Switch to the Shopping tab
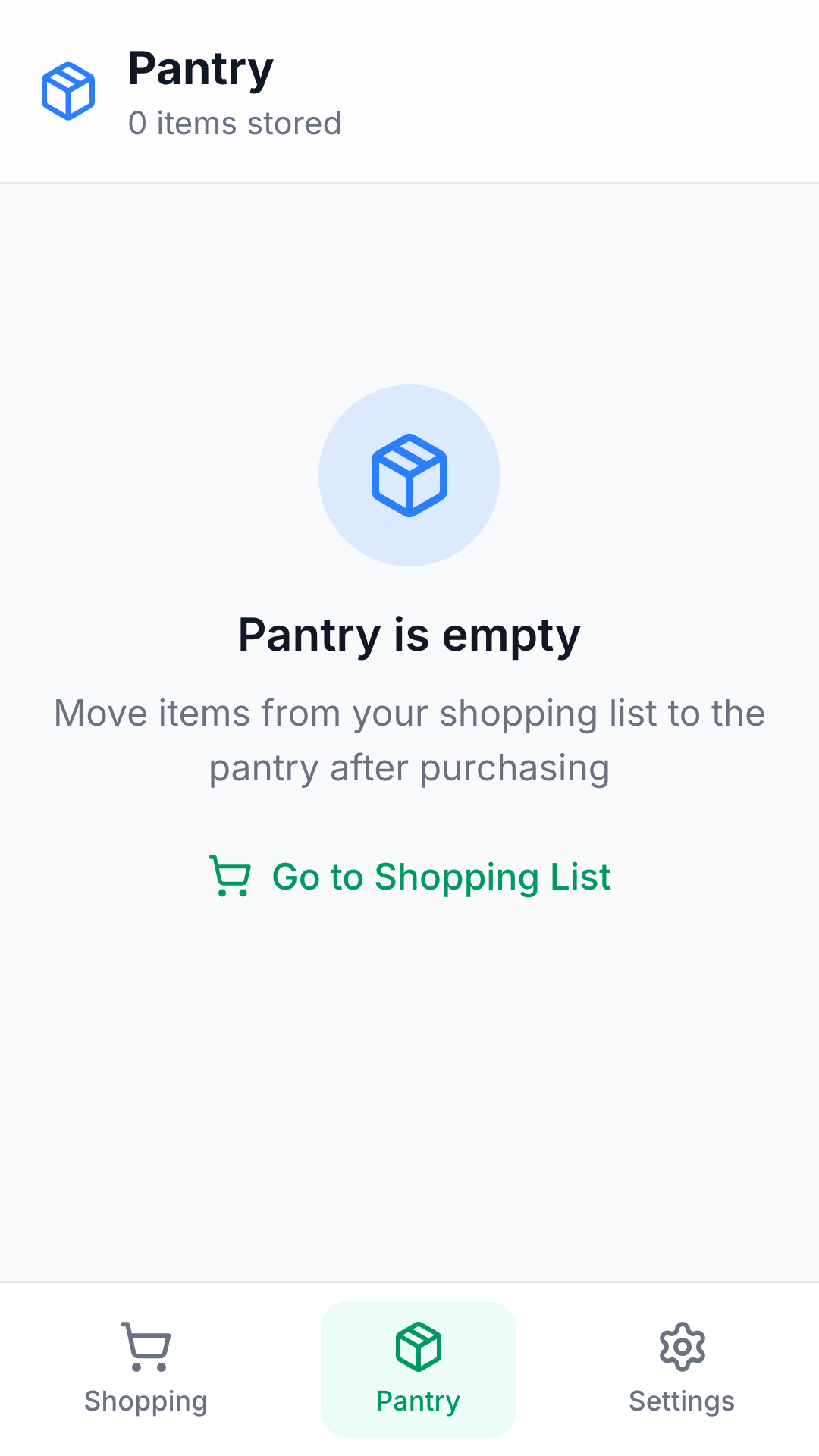Viewport: 819px width, 1456px height. [146, 1369]
